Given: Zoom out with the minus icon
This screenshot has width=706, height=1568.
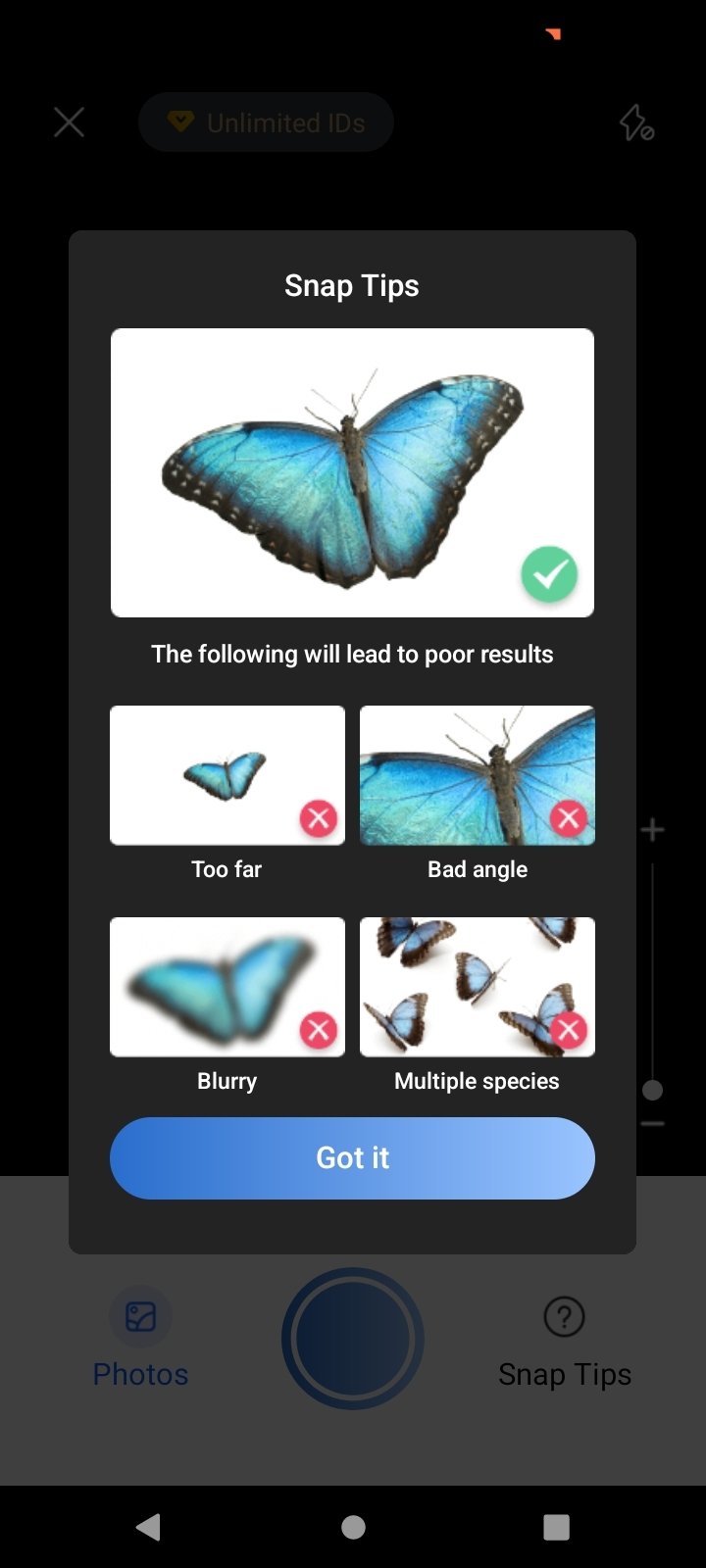Looking at the screenshot, I should click(652, 1124).
